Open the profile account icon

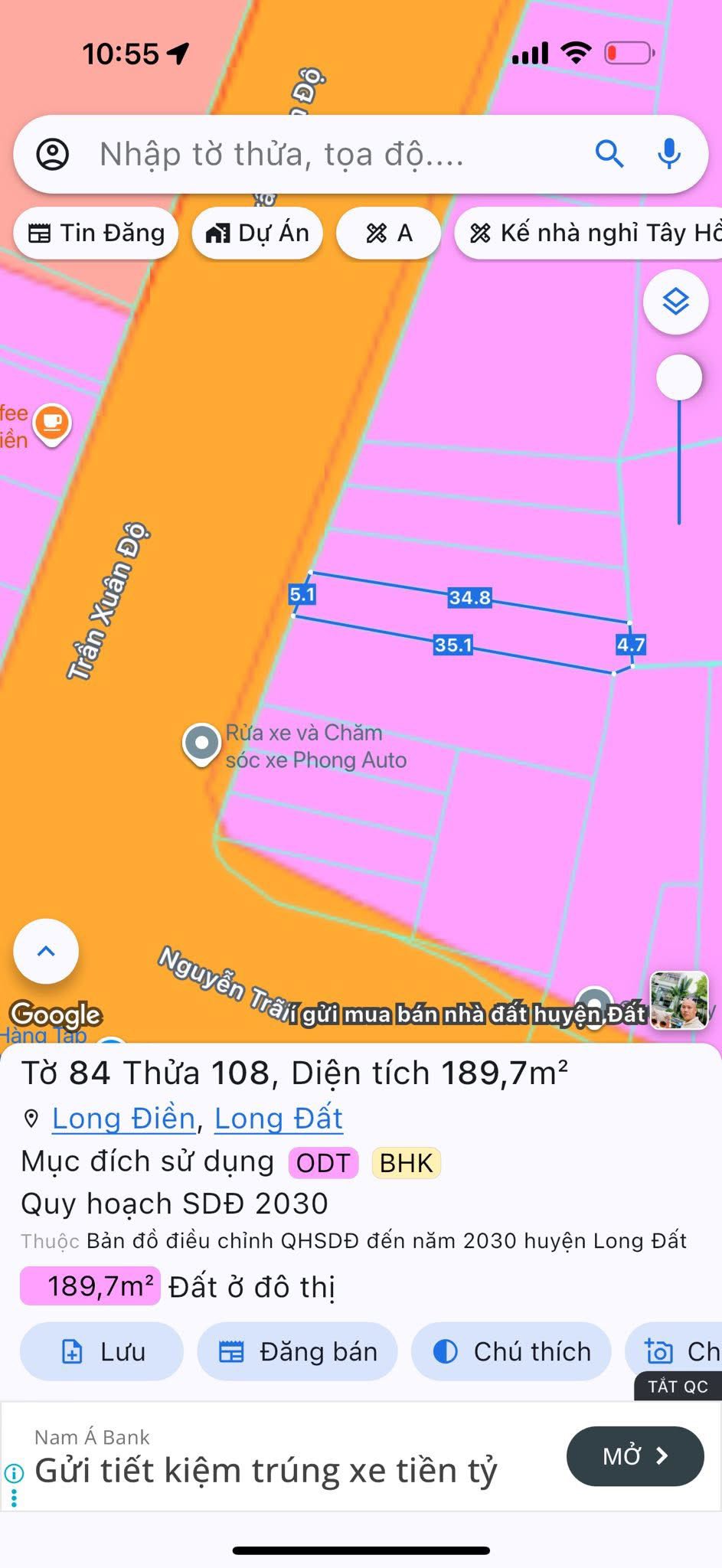click(x=53, y=155)
